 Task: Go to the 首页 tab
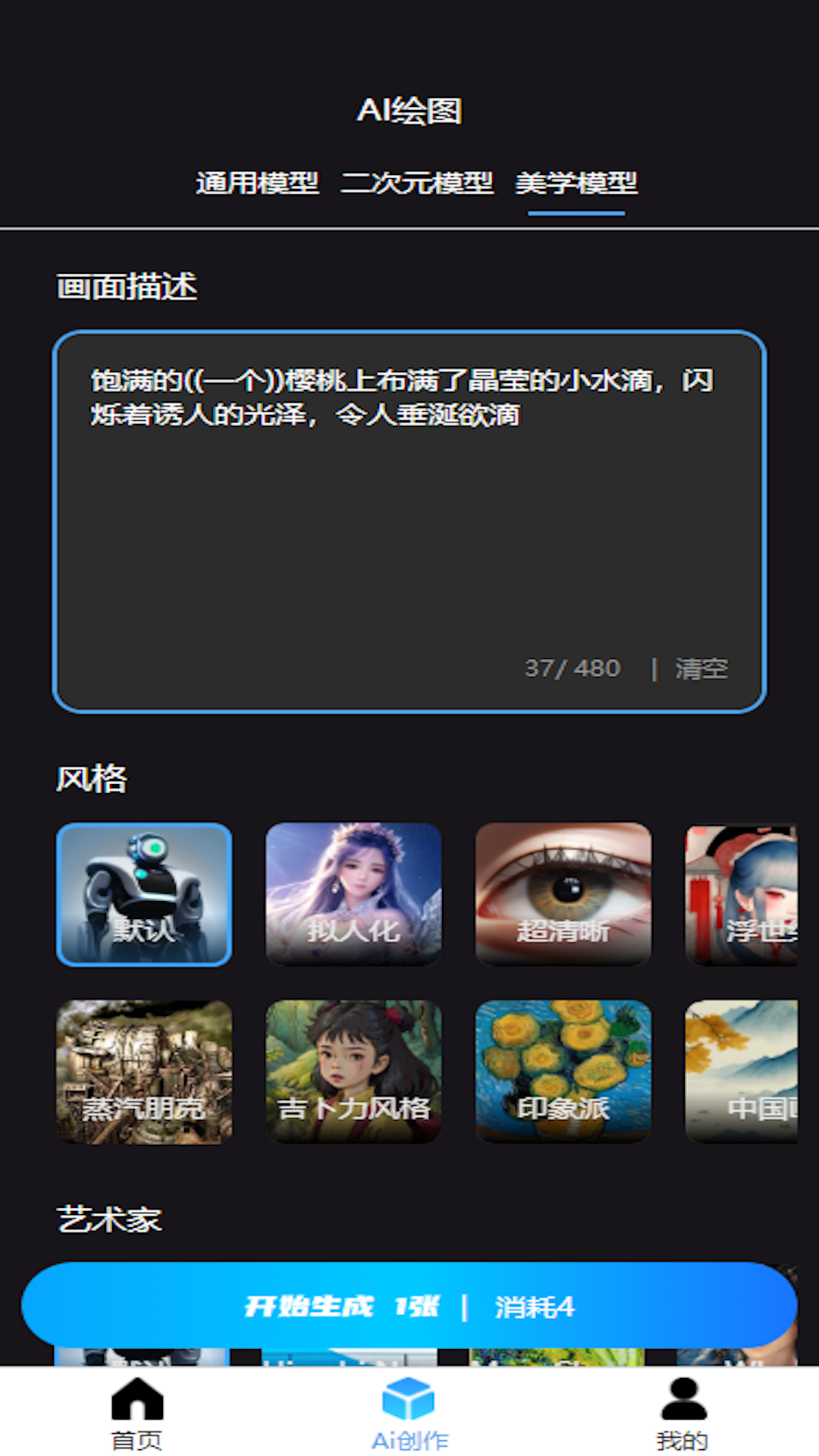click(x=136, y=1414)
